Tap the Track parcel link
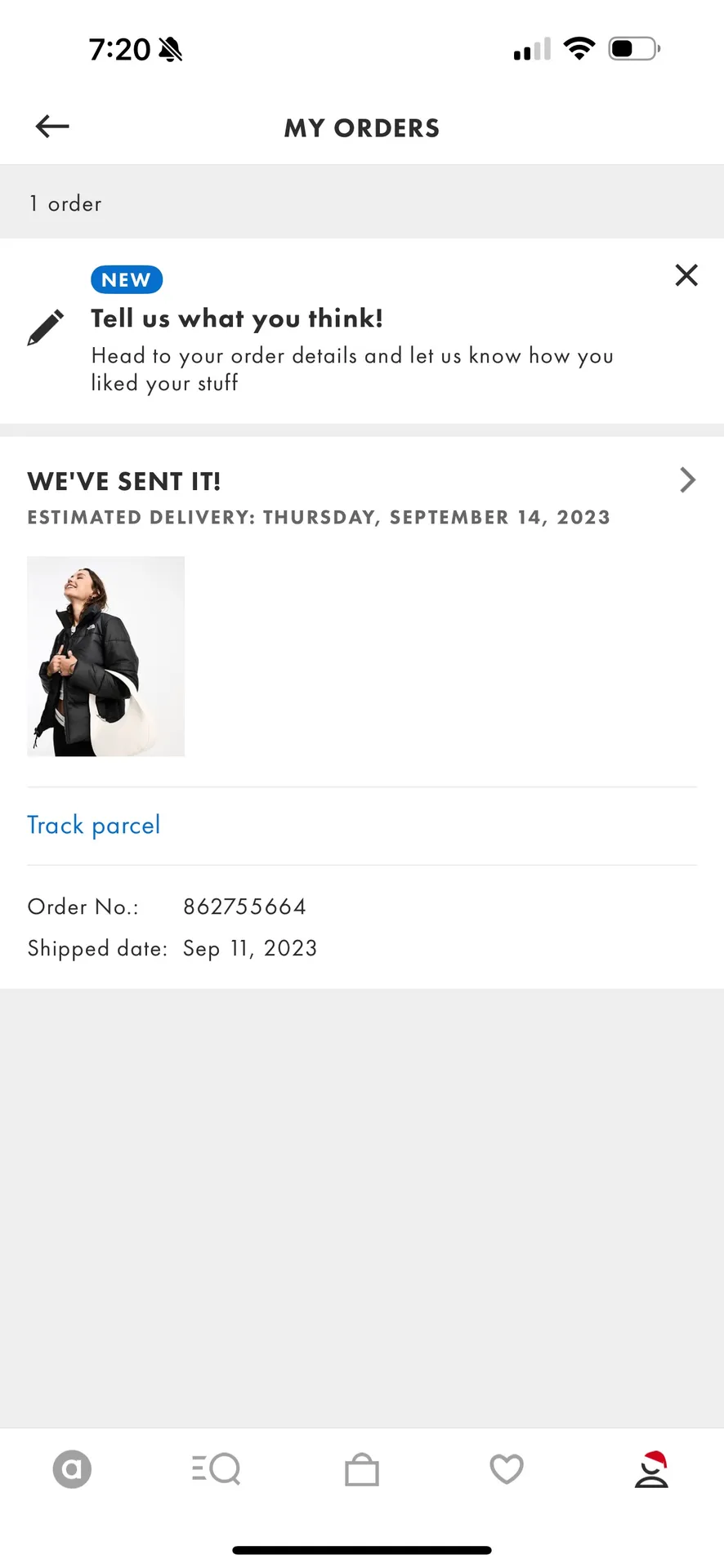Viewport: 724px width, 1568px height. 94,825
